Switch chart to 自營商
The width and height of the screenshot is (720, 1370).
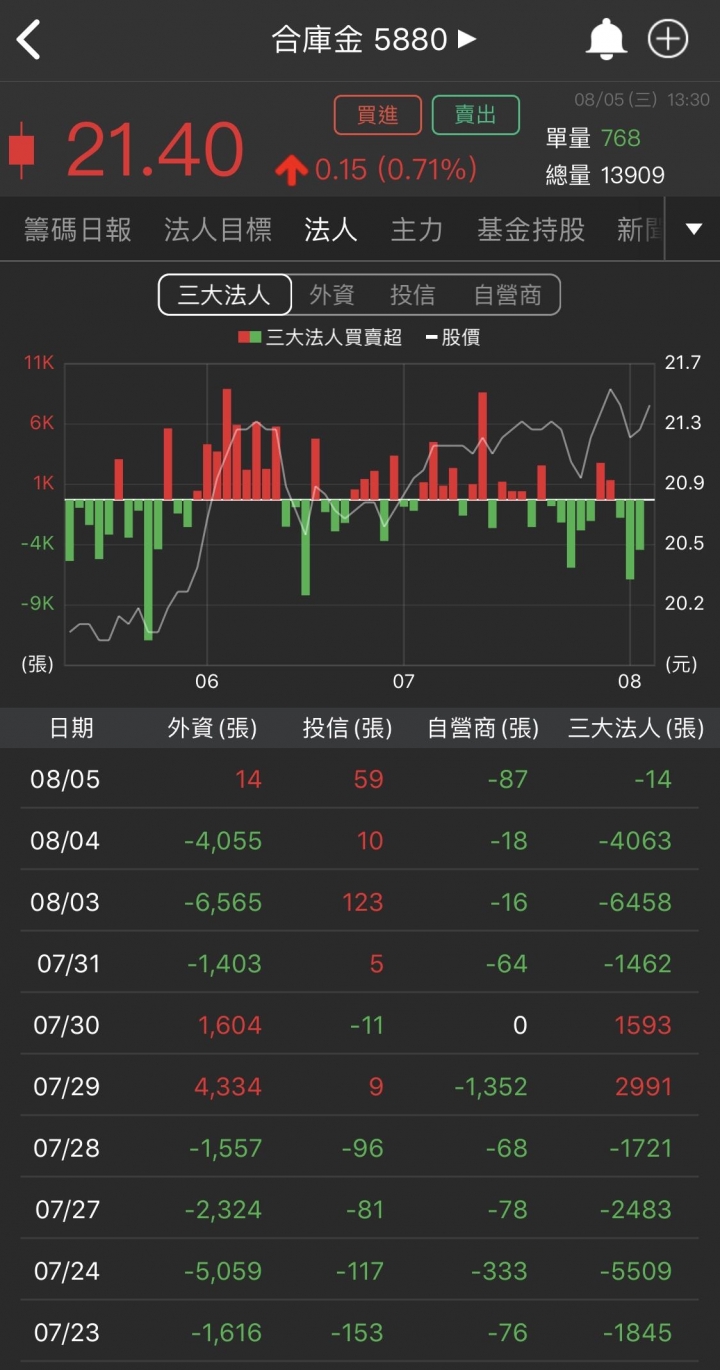tap(508, 295)
